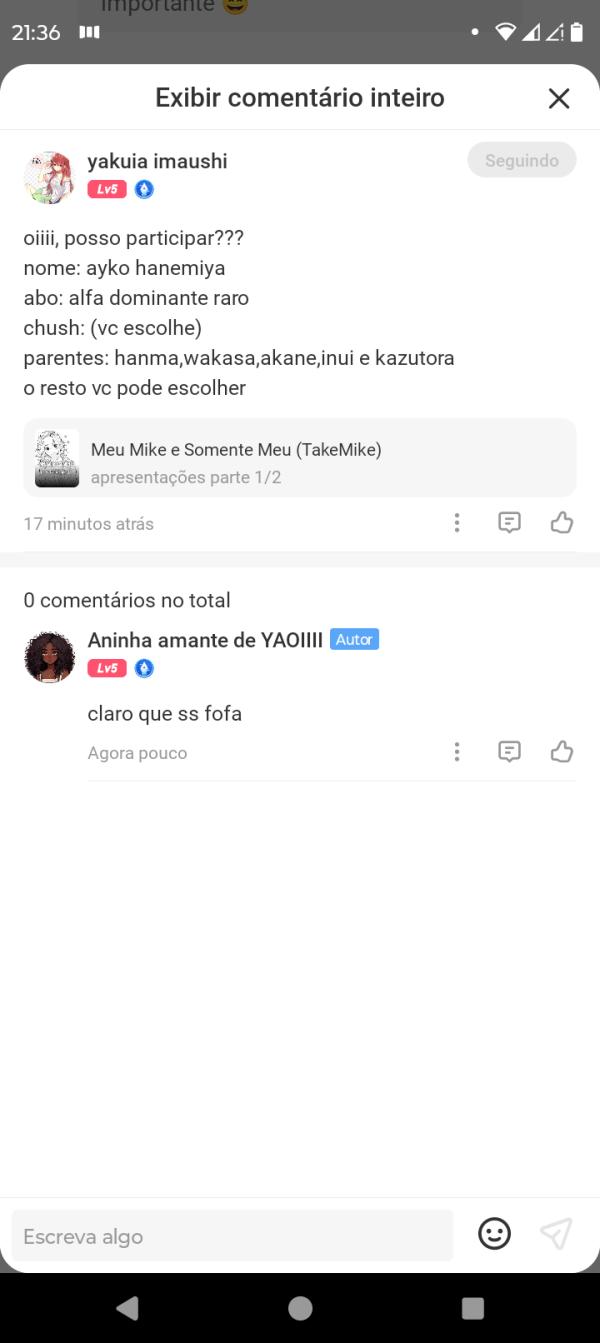The width and height of the screenshot is (600, 1343).
Task: Open the story card Meu Mike e Somente Meu
Action: coord(300,458)
